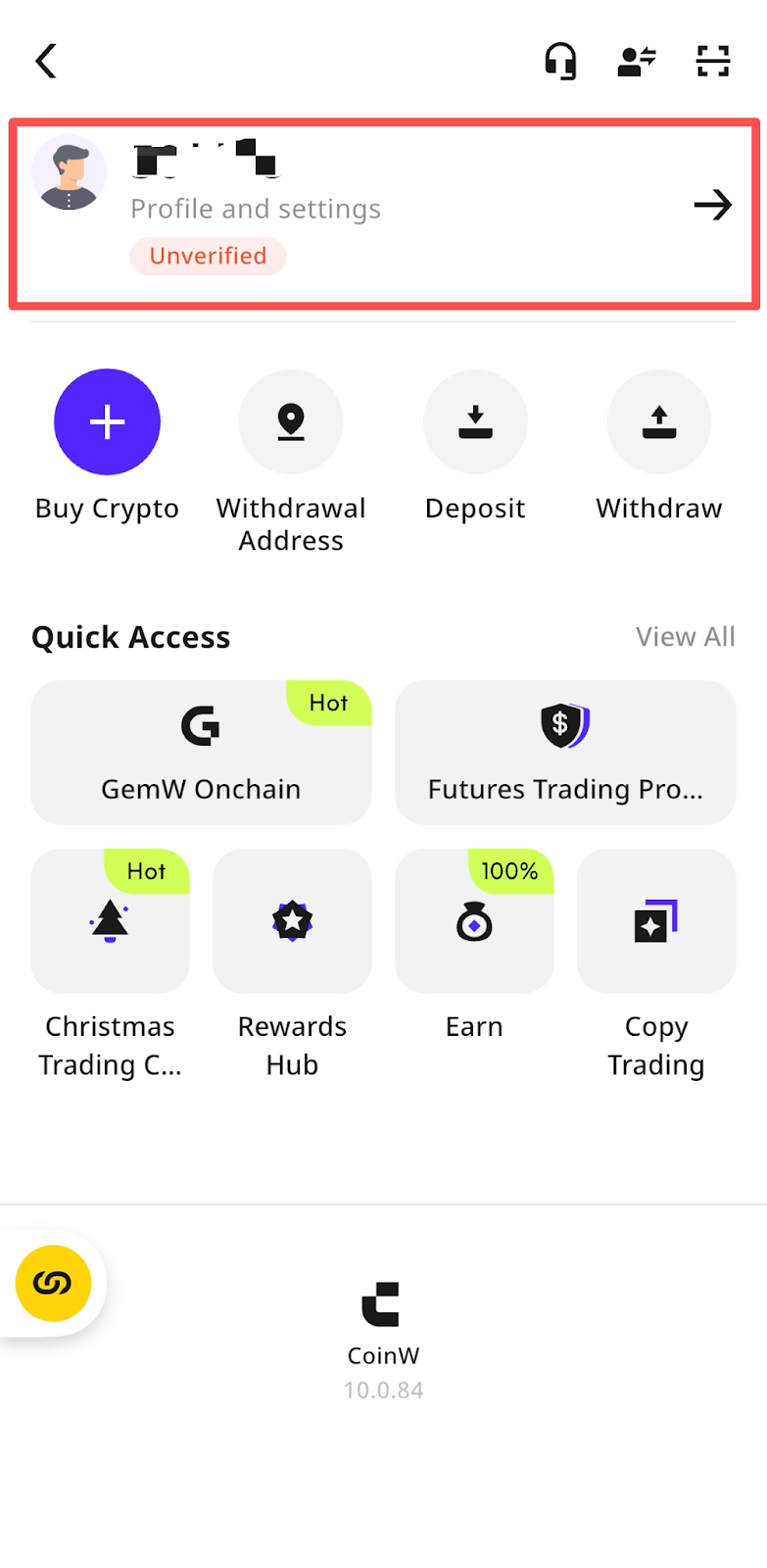Open GemW Onchain card
The height and width of the screenshot is (1568, 767).
pyautogui.click(x=201, y=752)
